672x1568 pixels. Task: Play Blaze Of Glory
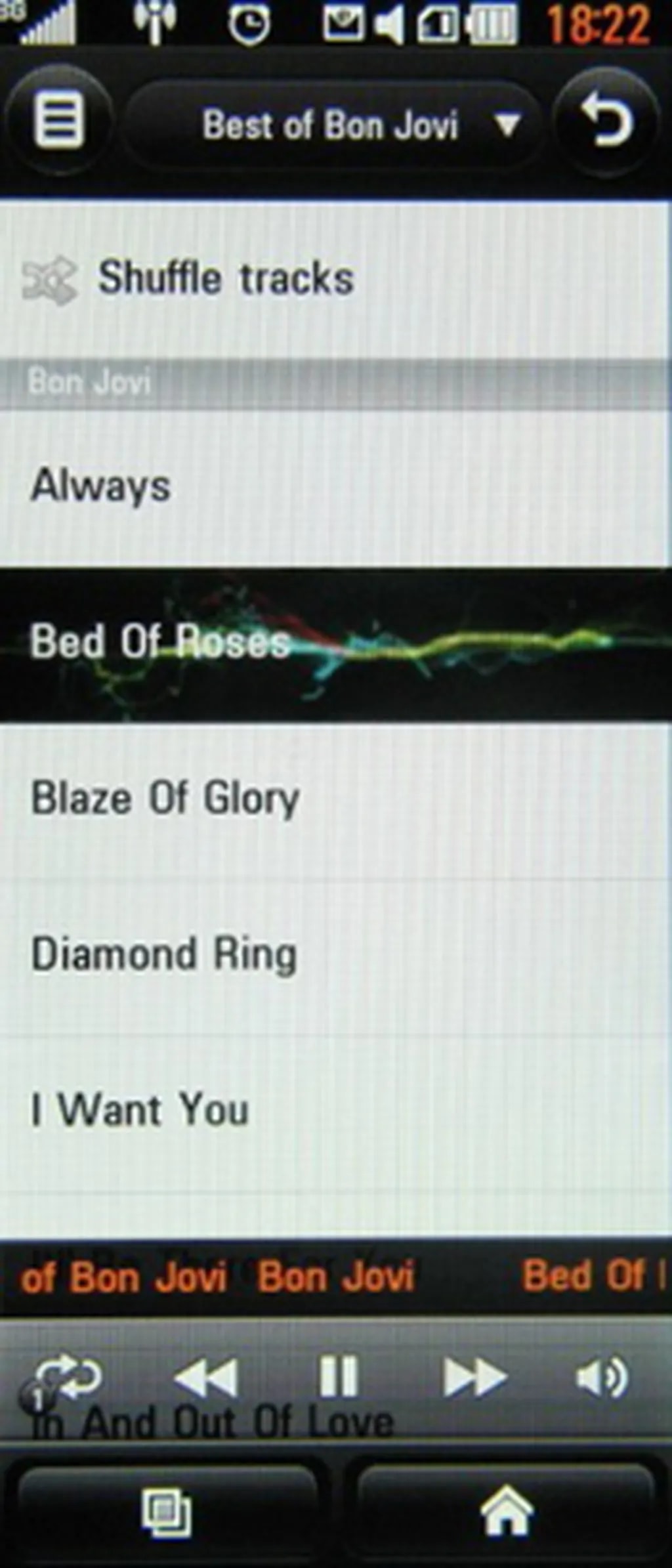click(x=165, y=799)
